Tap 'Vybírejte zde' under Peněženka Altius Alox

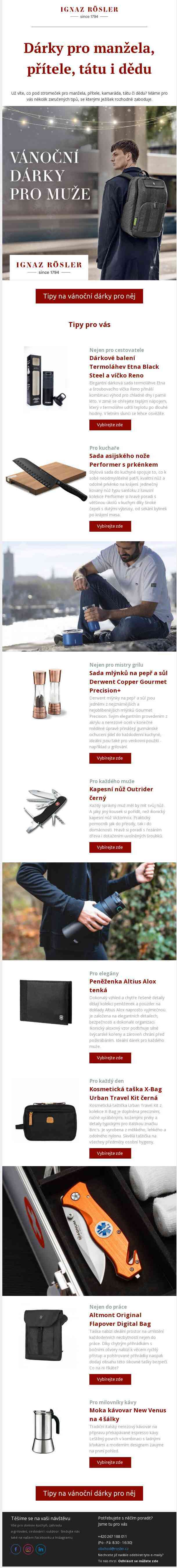click(110, 1057)
